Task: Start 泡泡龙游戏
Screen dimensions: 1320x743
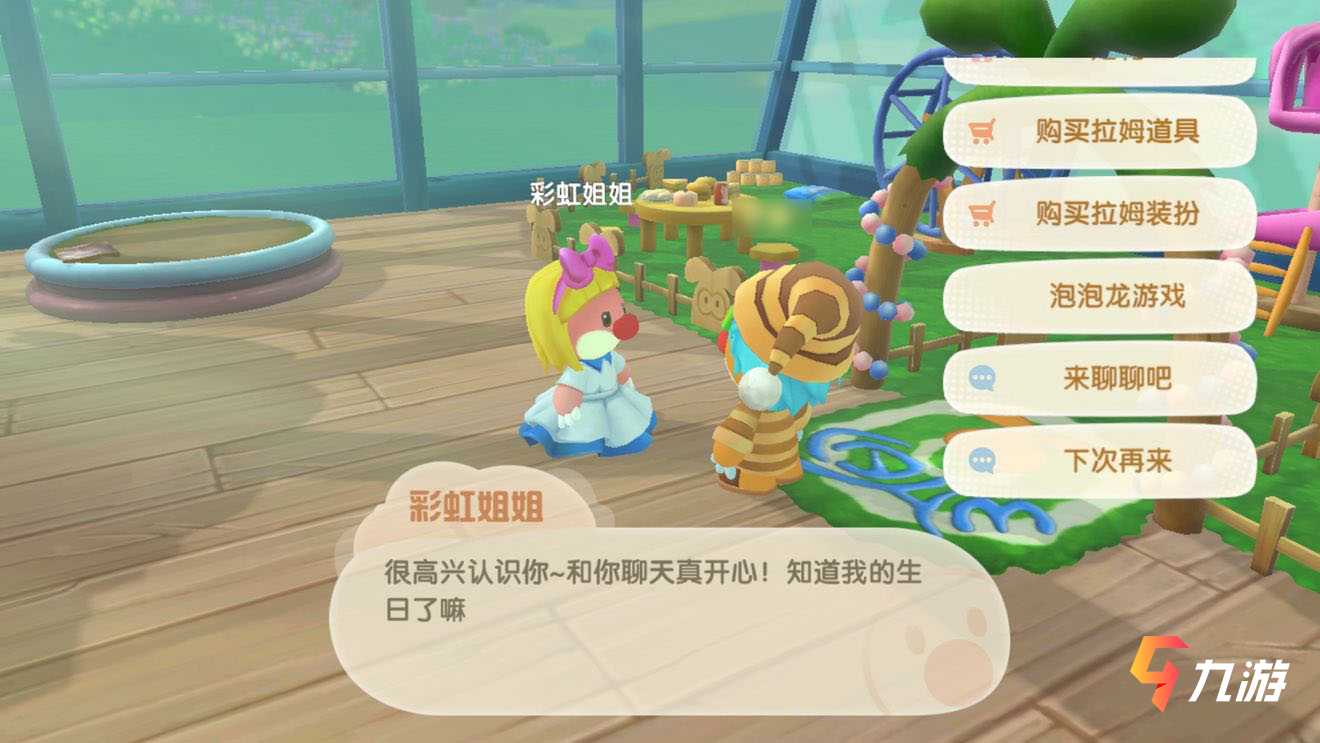Action: coord(1100,296)
